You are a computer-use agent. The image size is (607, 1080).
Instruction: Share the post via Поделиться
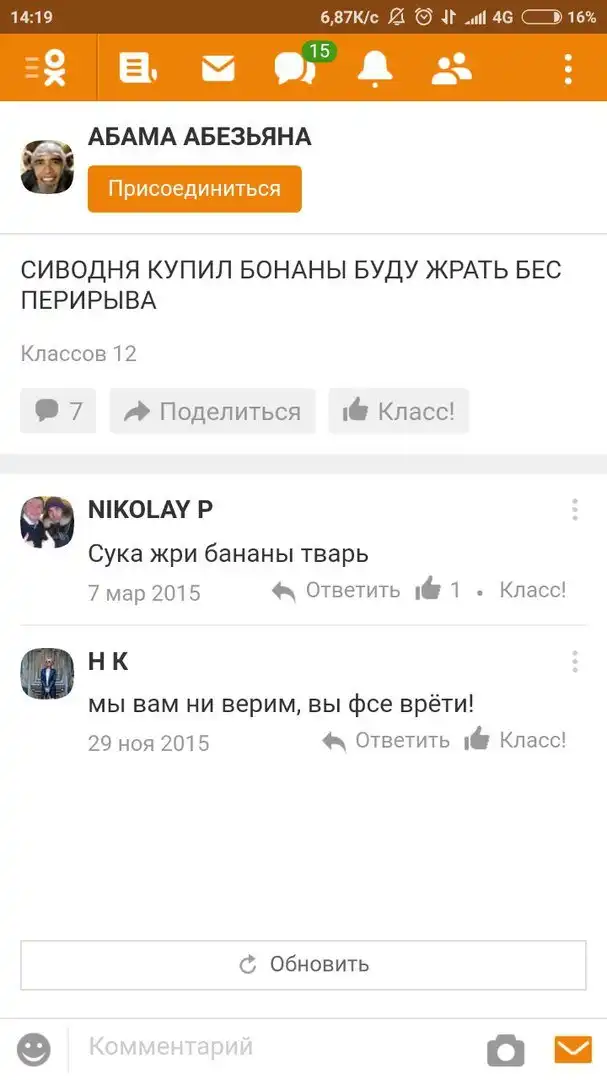point(213,411)
